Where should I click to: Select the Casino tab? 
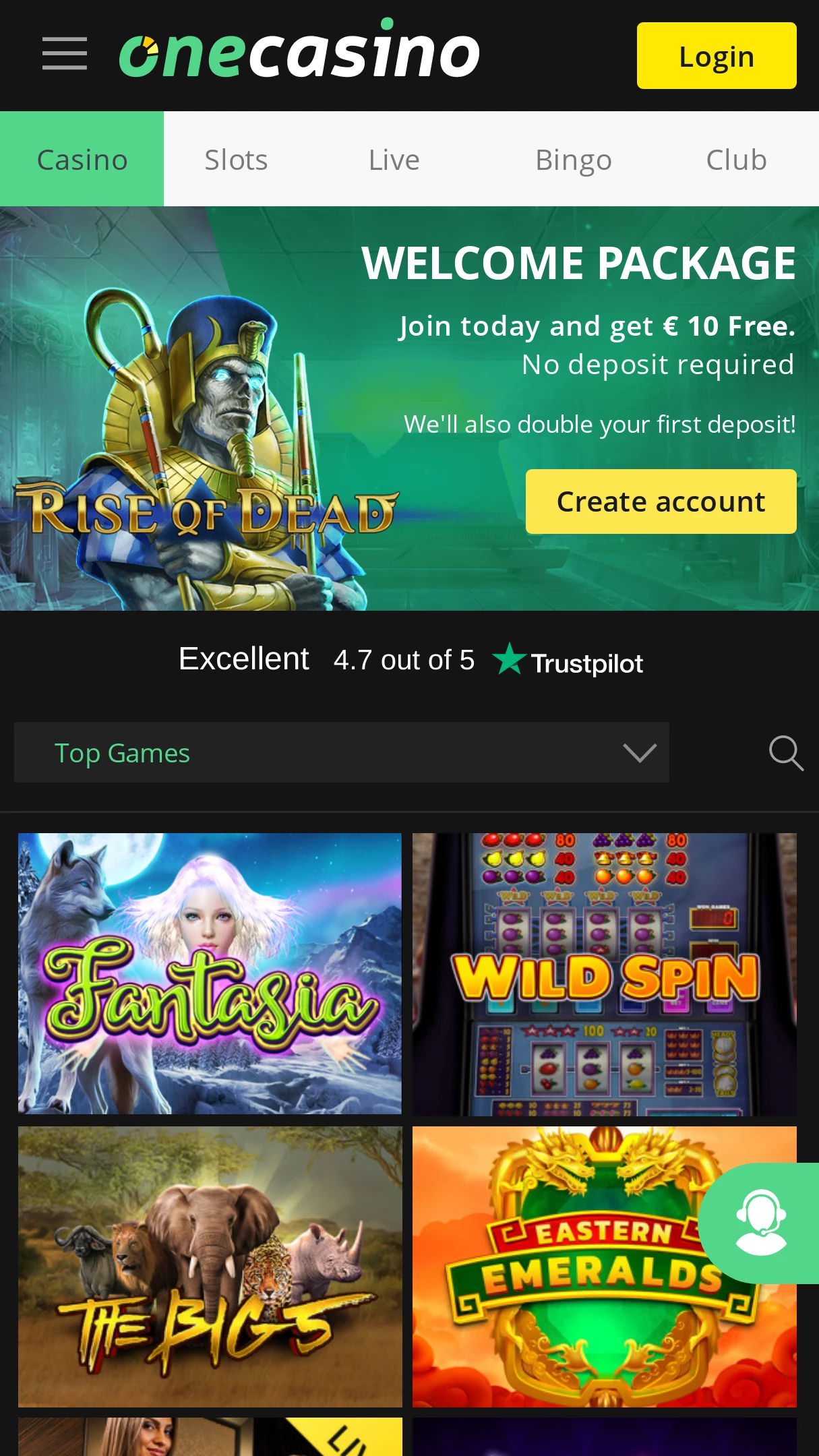click(x=82, y=160)
